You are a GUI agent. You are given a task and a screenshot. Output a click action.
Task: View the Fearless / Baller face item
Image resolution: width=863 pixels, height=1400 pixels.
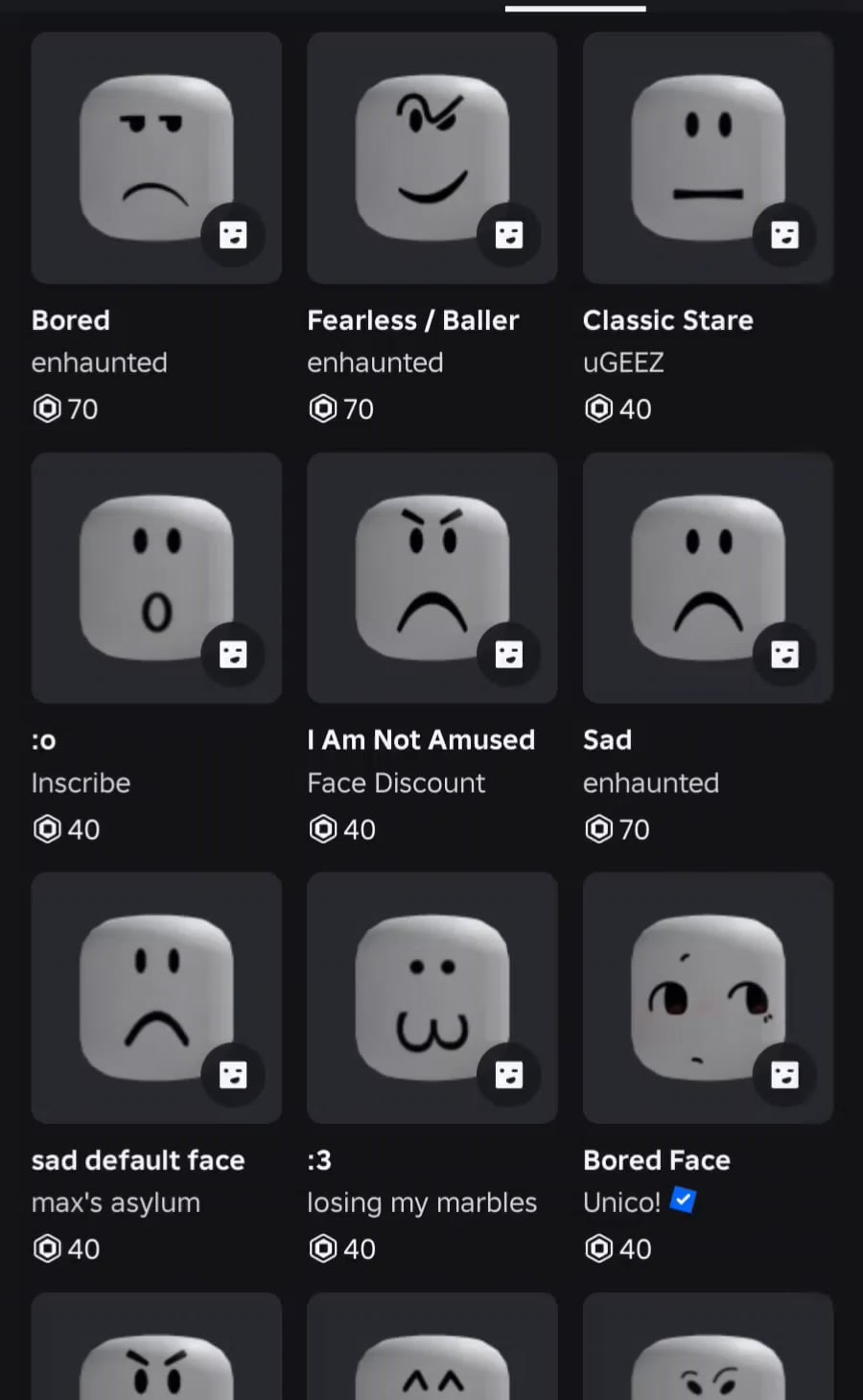431,158
